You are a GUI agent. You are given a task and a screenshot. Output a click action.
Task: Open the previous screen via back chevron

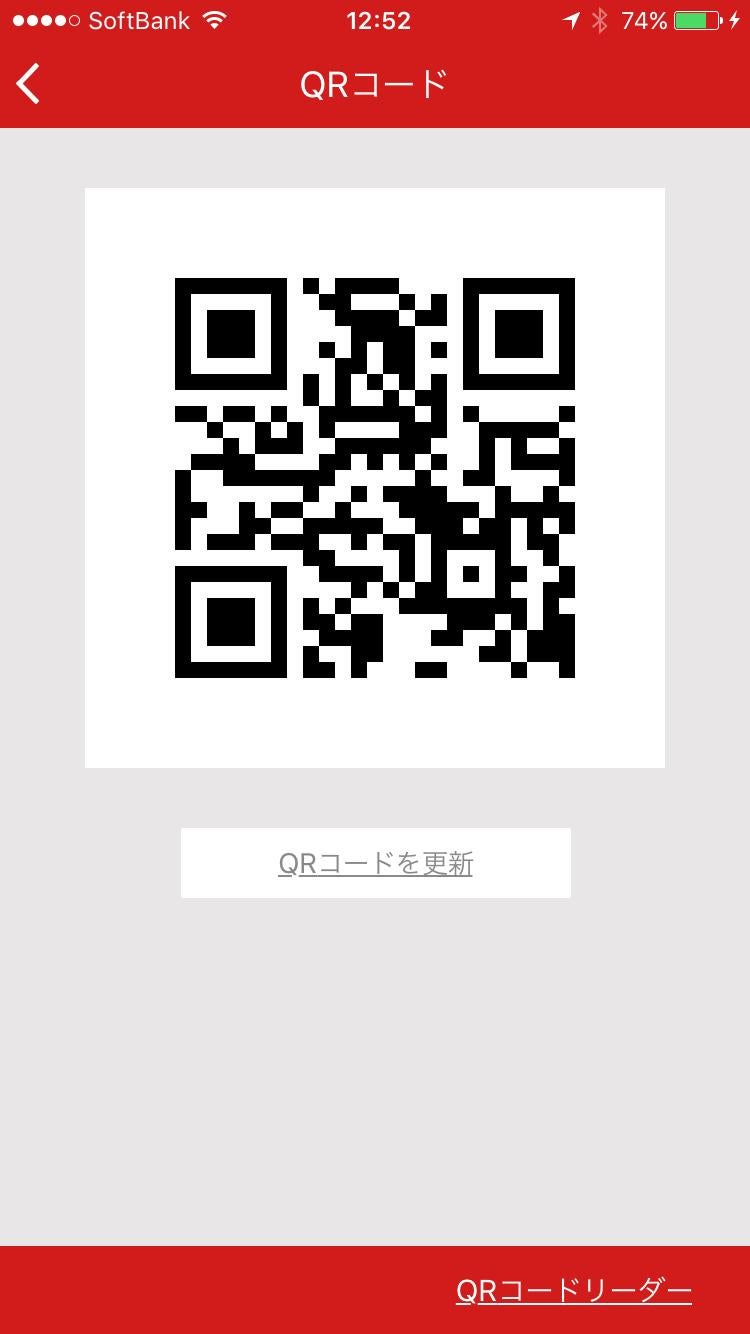(27, 84)
